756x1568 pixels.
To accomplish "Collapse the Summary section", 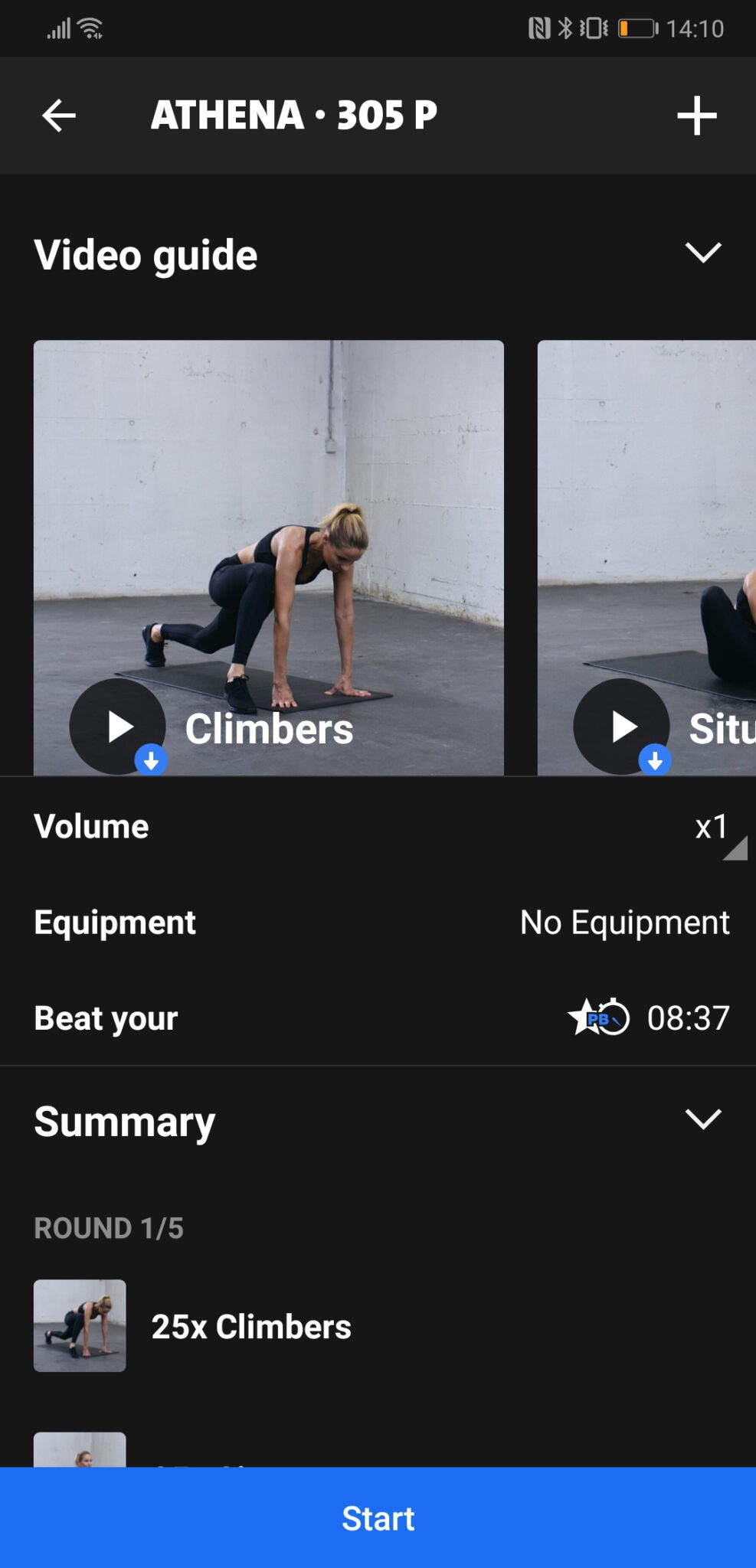I will (x=704, y=1121).
